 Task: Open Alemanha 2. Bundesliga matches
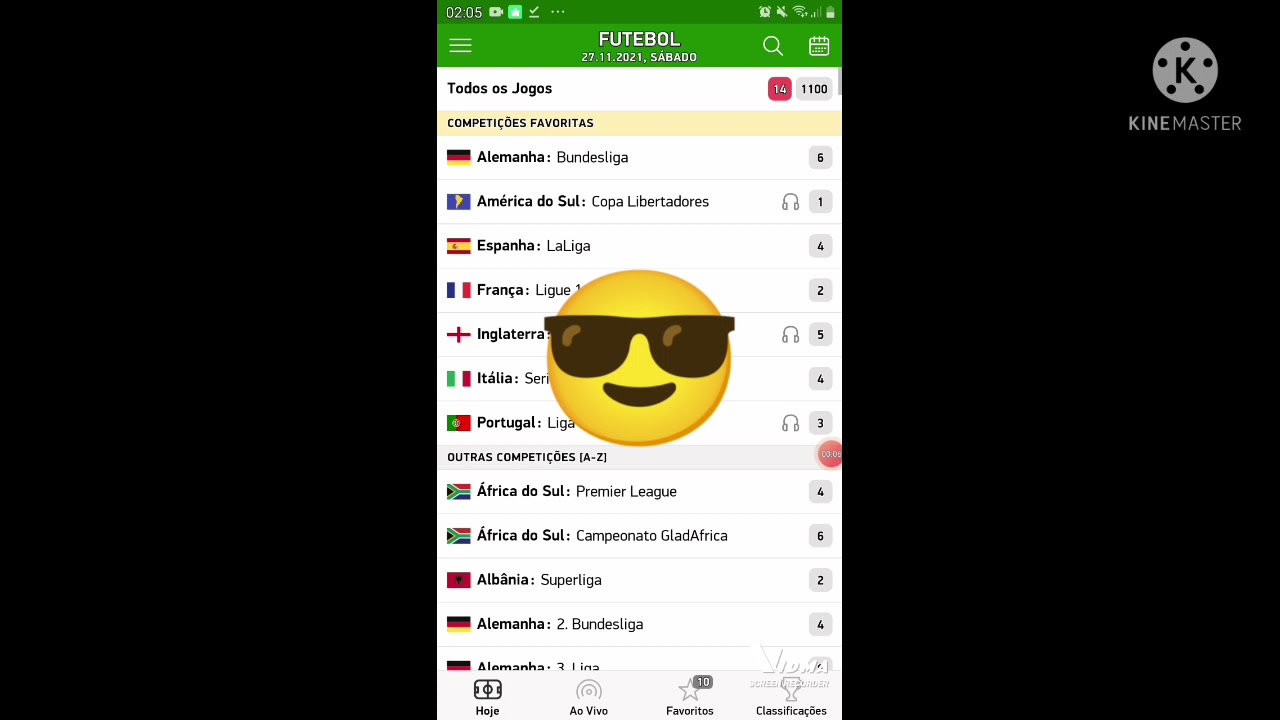point(559,624)
